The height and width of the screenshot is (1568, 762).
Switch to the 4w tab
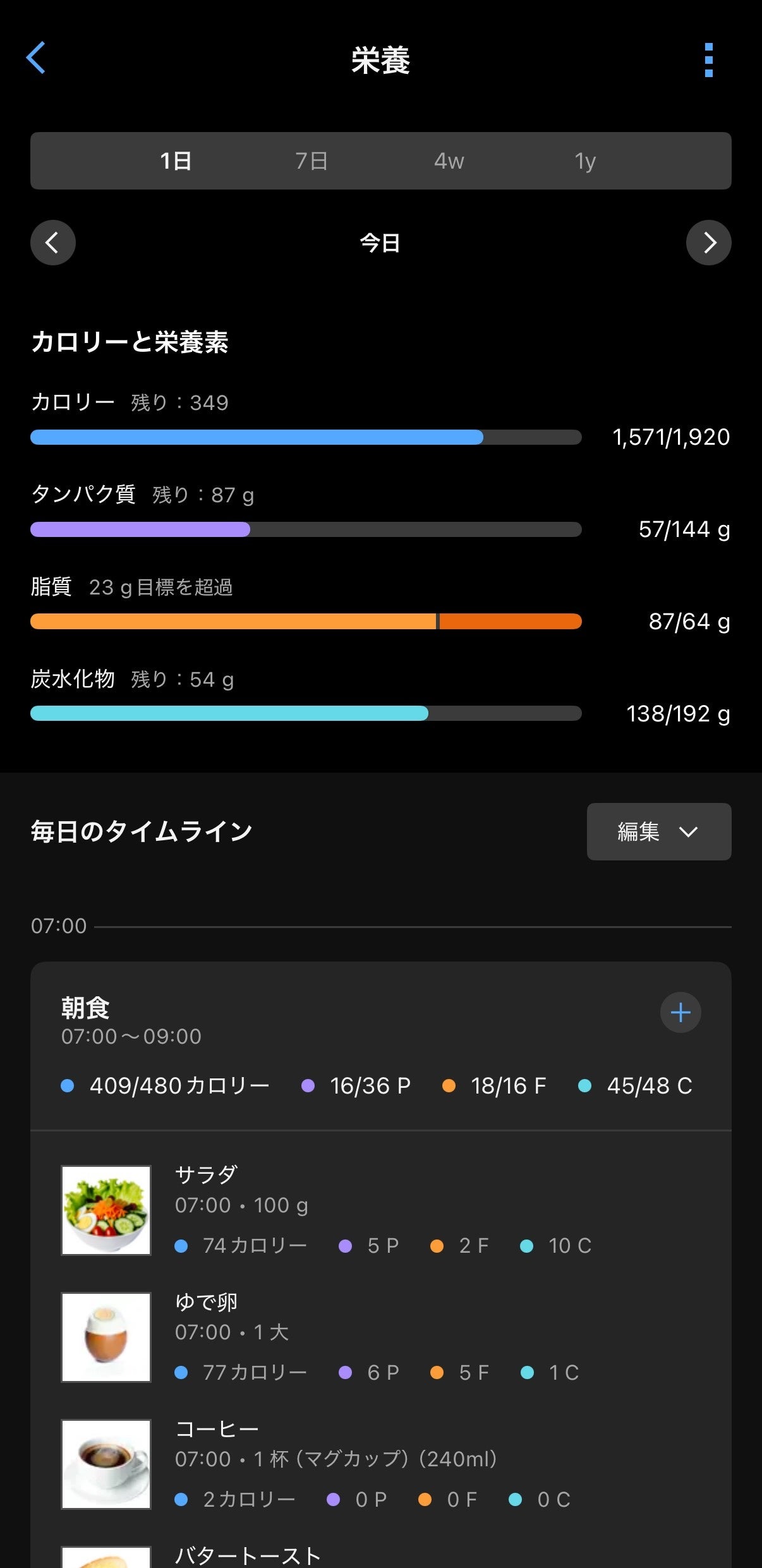click(449, 161)
